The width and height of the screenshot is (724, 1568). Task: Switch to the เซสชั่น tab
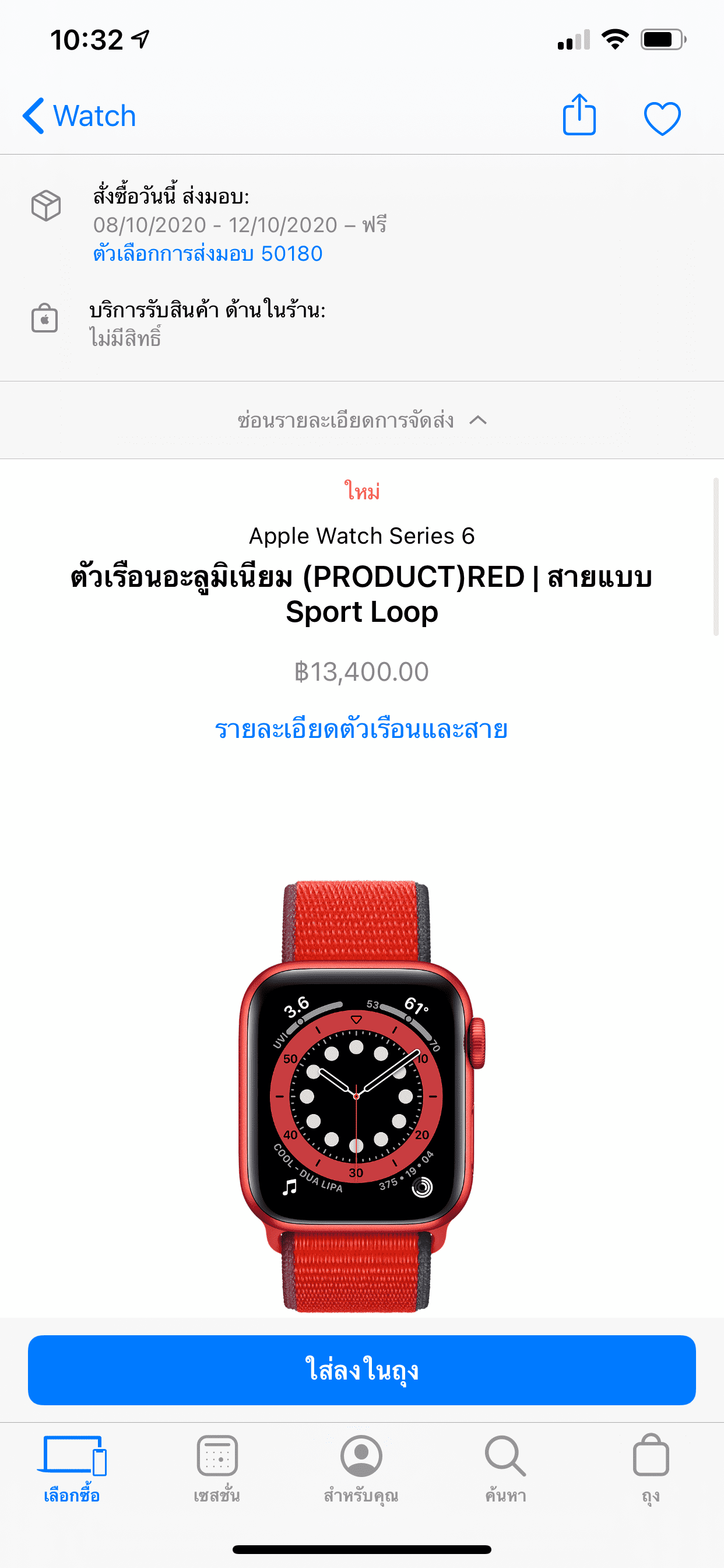217,1468
